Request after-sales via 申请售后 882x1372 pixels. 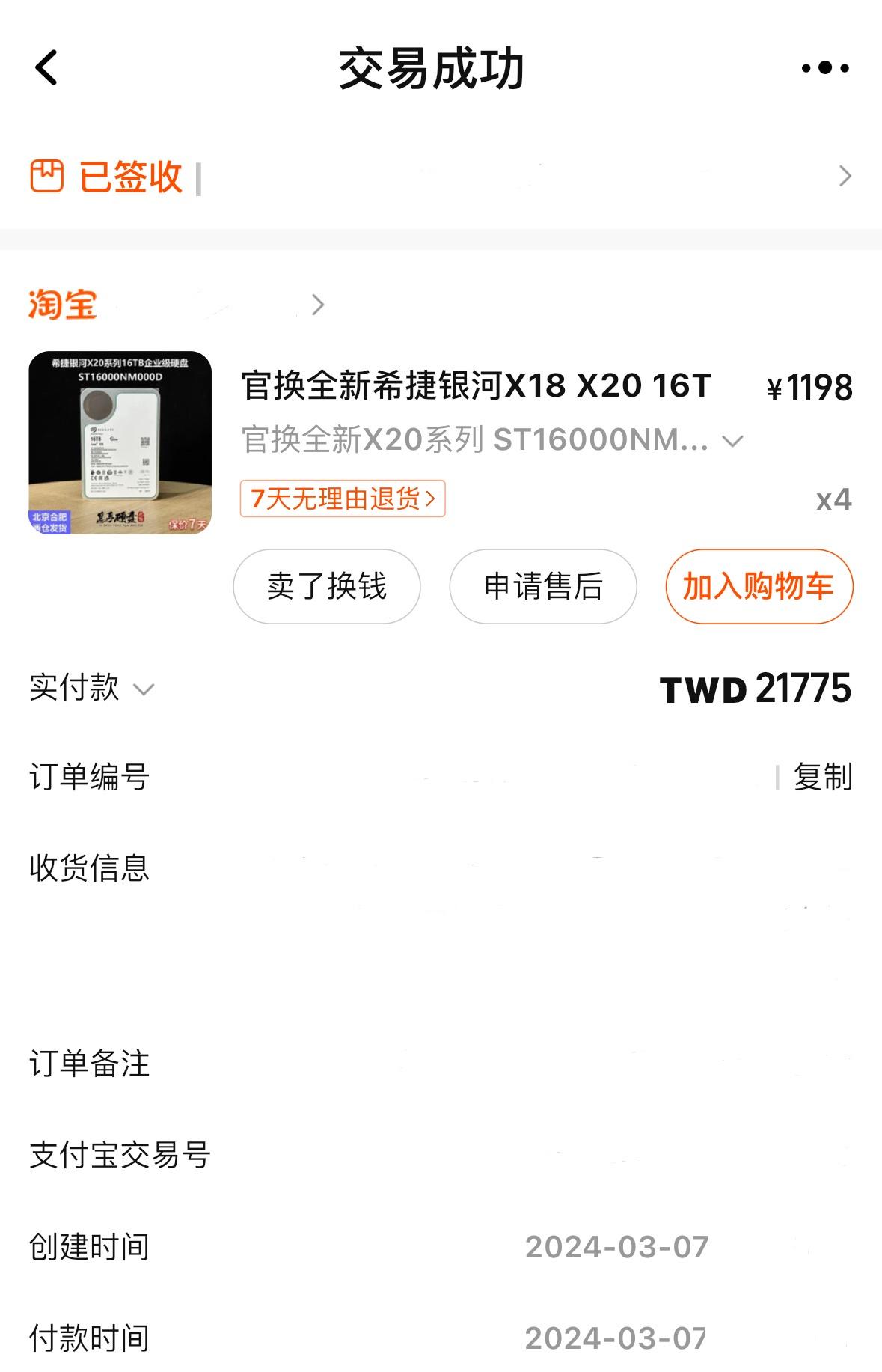(543, 587)
